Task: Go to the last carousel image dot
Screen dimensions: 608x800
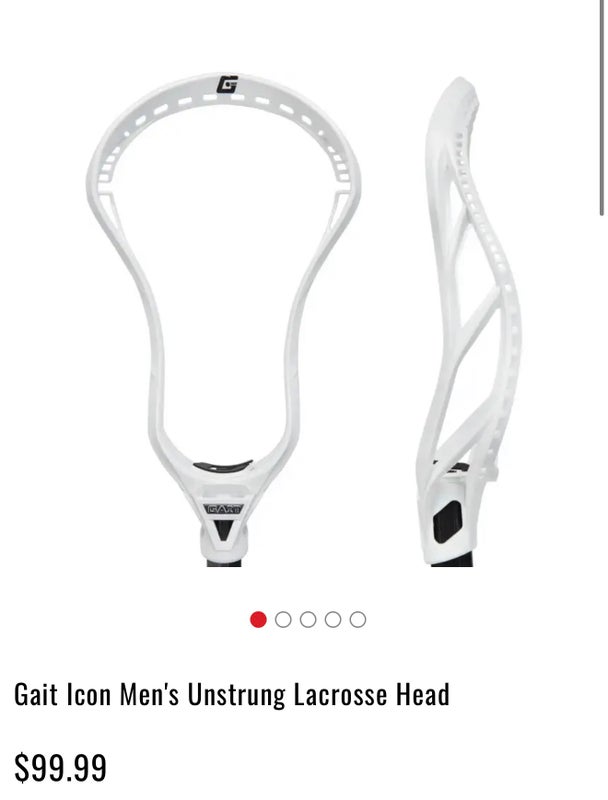Action: pyautogui.click(x=358, y=619)
